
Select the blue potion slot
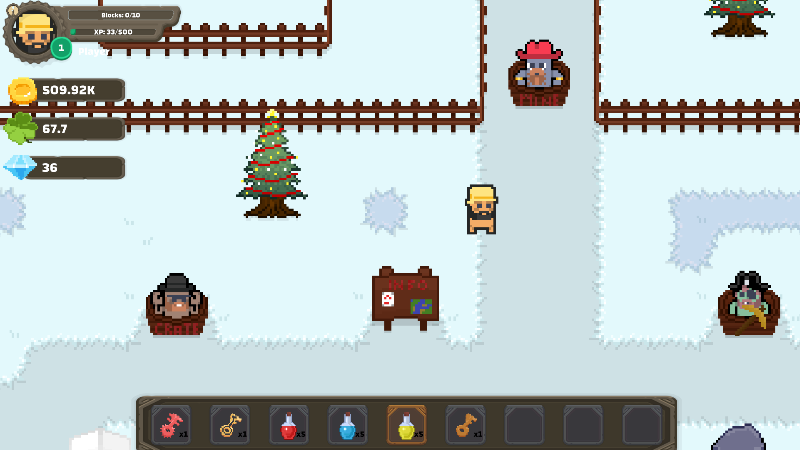(x=348, y=424)
